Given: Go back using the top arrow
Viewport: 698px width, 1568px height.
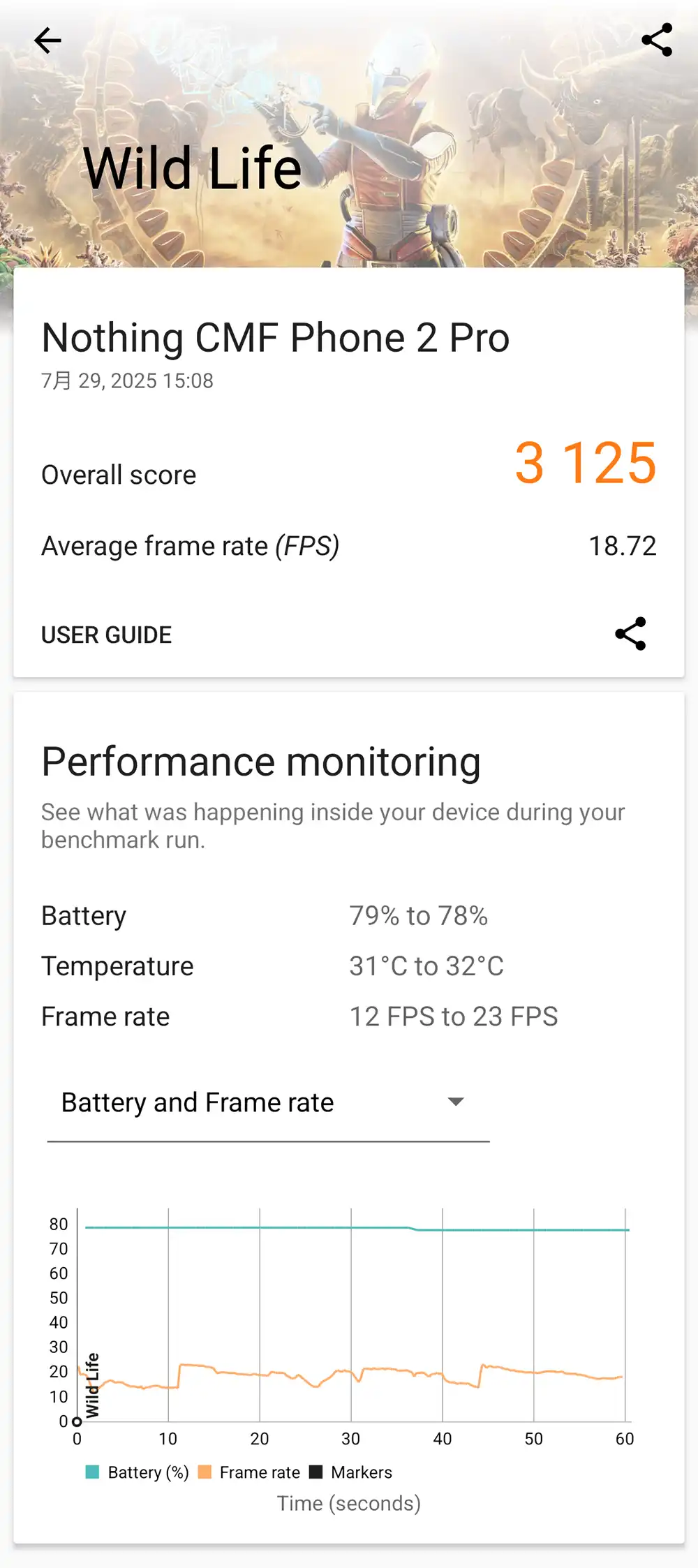Looking at the screenshot, I should click(x=47, y=40).
